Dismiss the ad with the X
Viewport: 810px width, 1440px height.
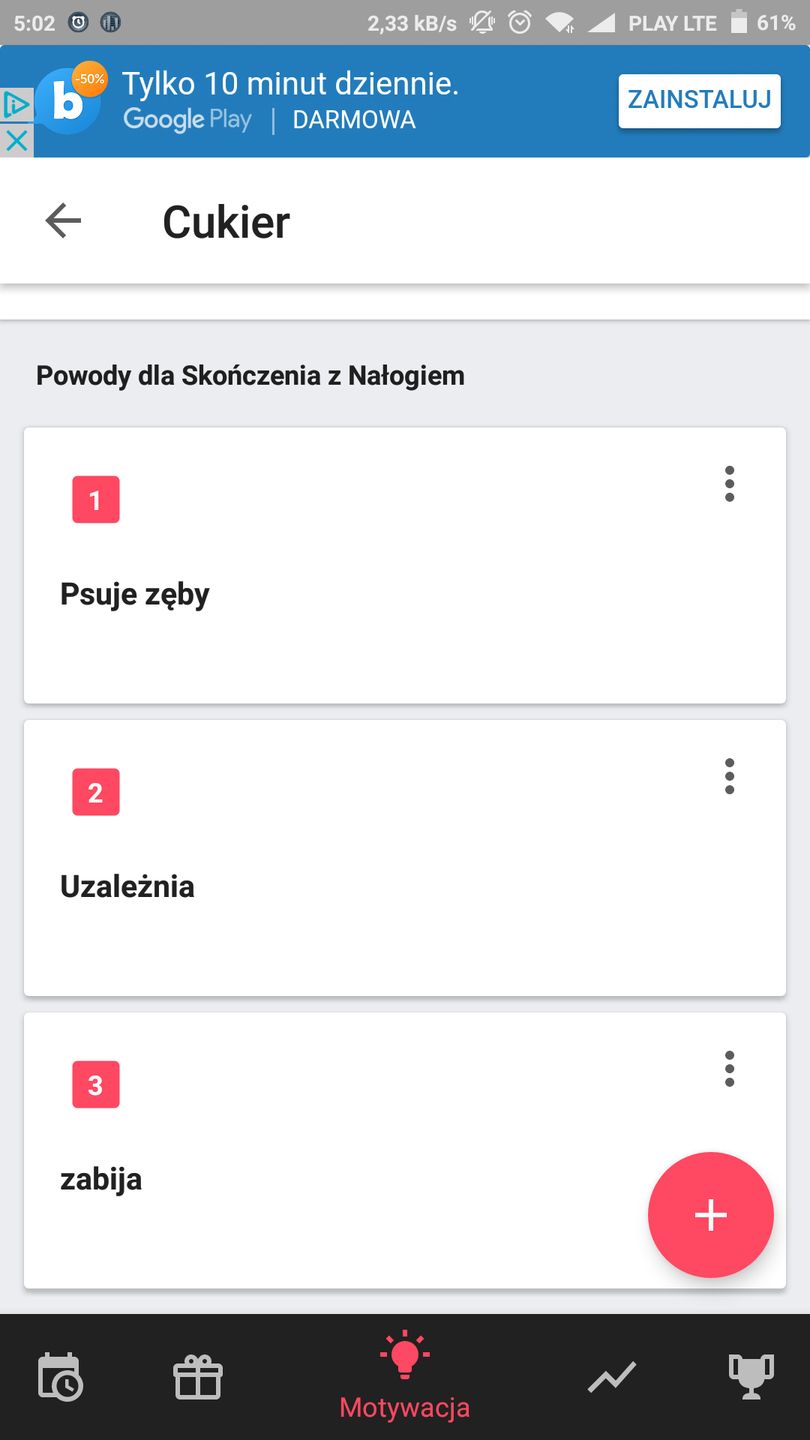click(16, 141)
